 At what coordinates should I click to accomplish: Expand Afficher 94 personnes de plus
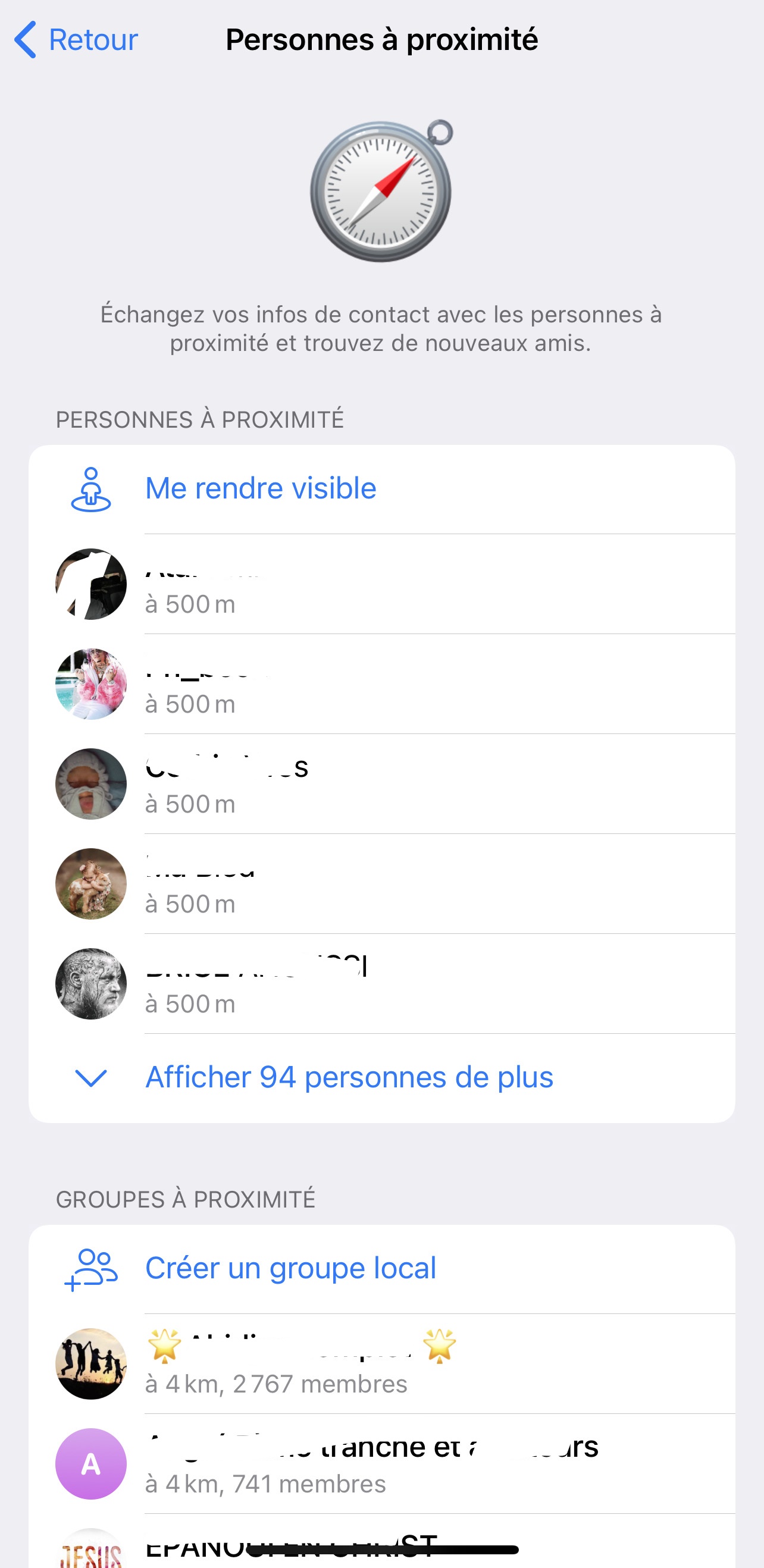(x=381, y=1077)
